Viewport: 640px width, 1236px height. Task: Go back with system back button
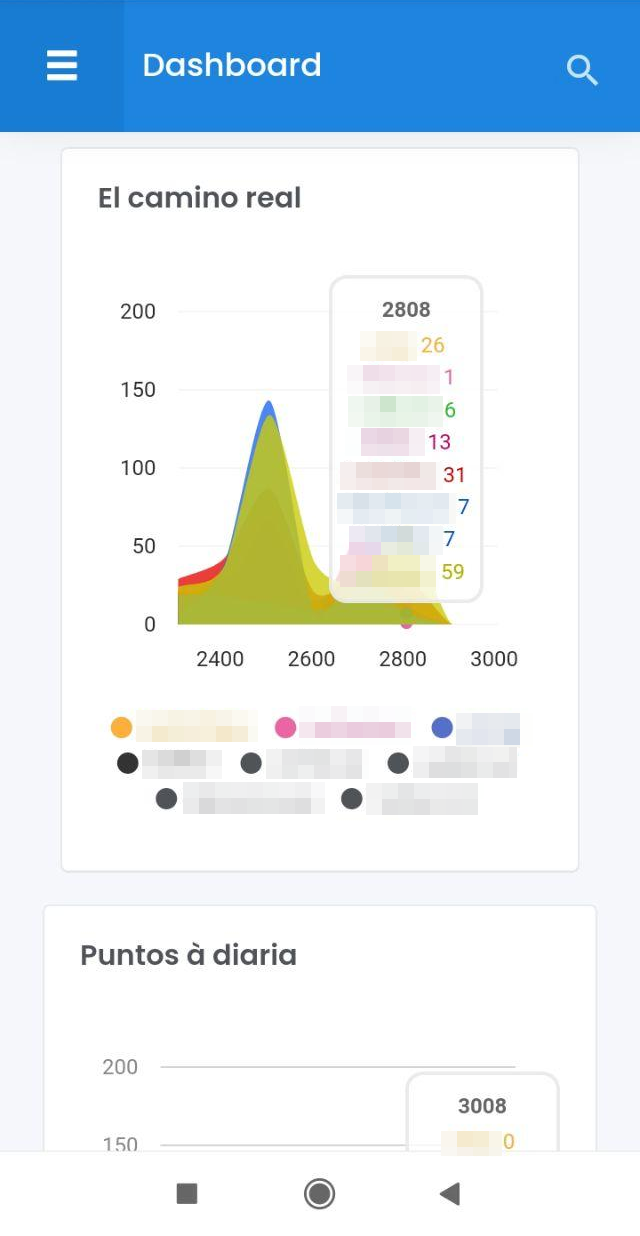pos(450,1193)
